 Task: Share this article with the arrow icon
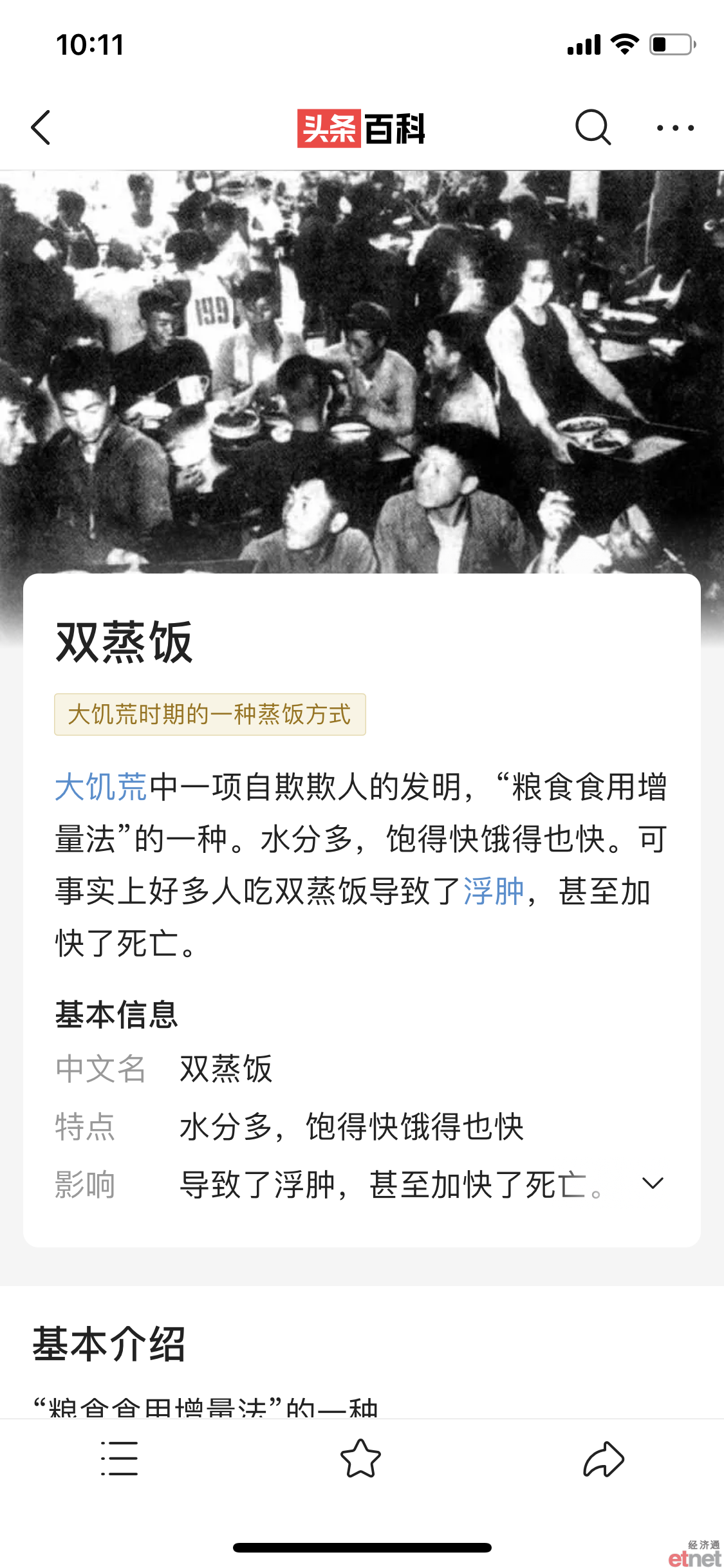(x=603, y=1459)
